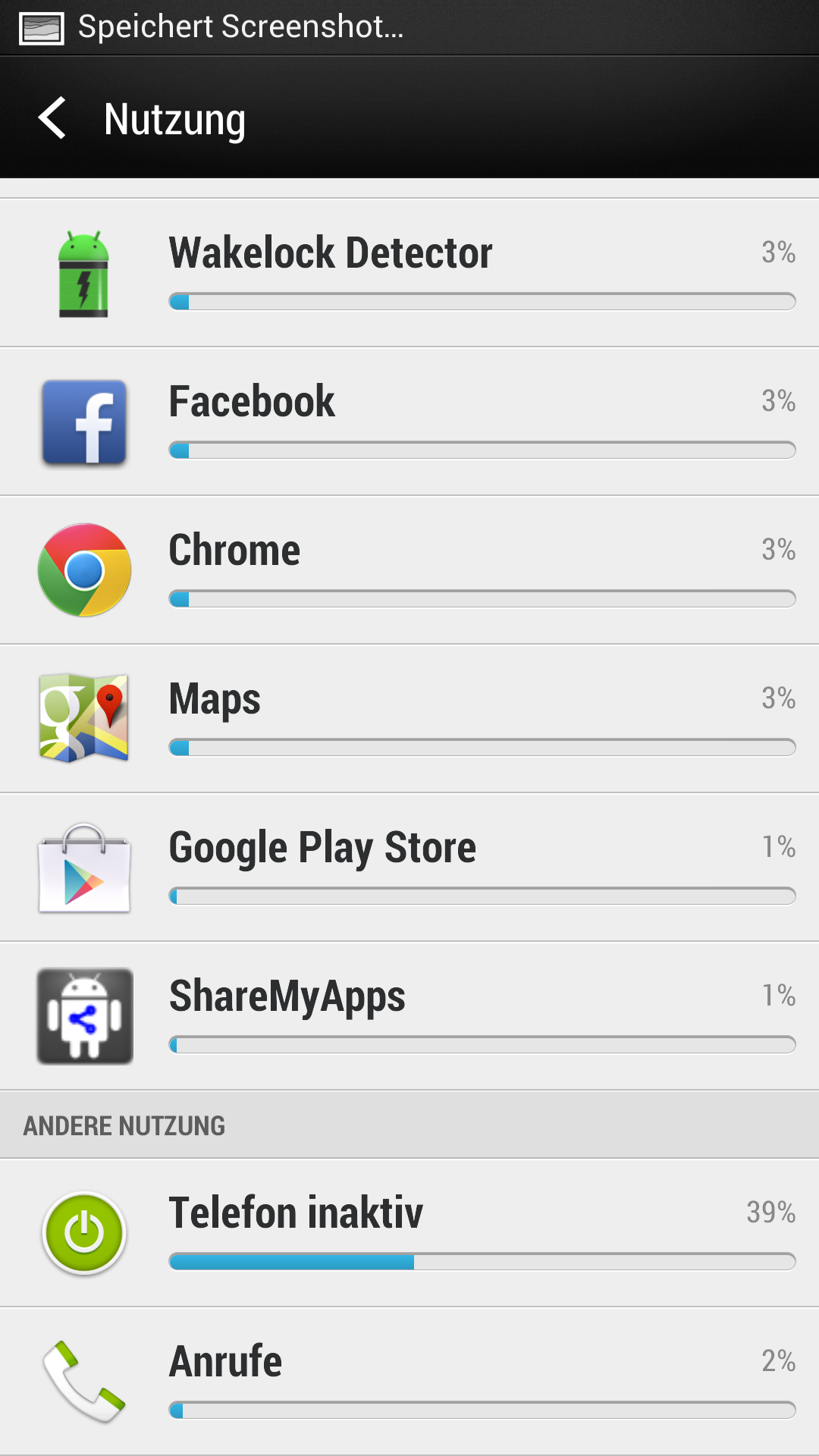This screenshot has height=1456, width=819.
Task: Open the Anrufe usage entry
Action: tap(409, 1382)
